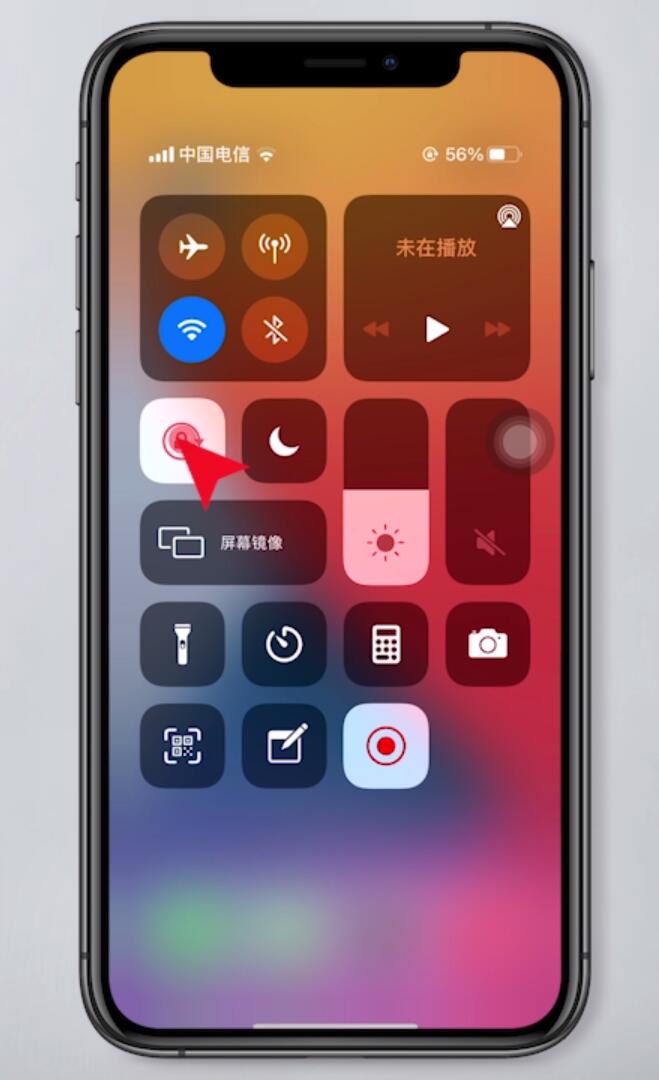The image size is (659, 1080).
Task: Open the calculator
Action: pyautogui.click(x=386, y=644)
